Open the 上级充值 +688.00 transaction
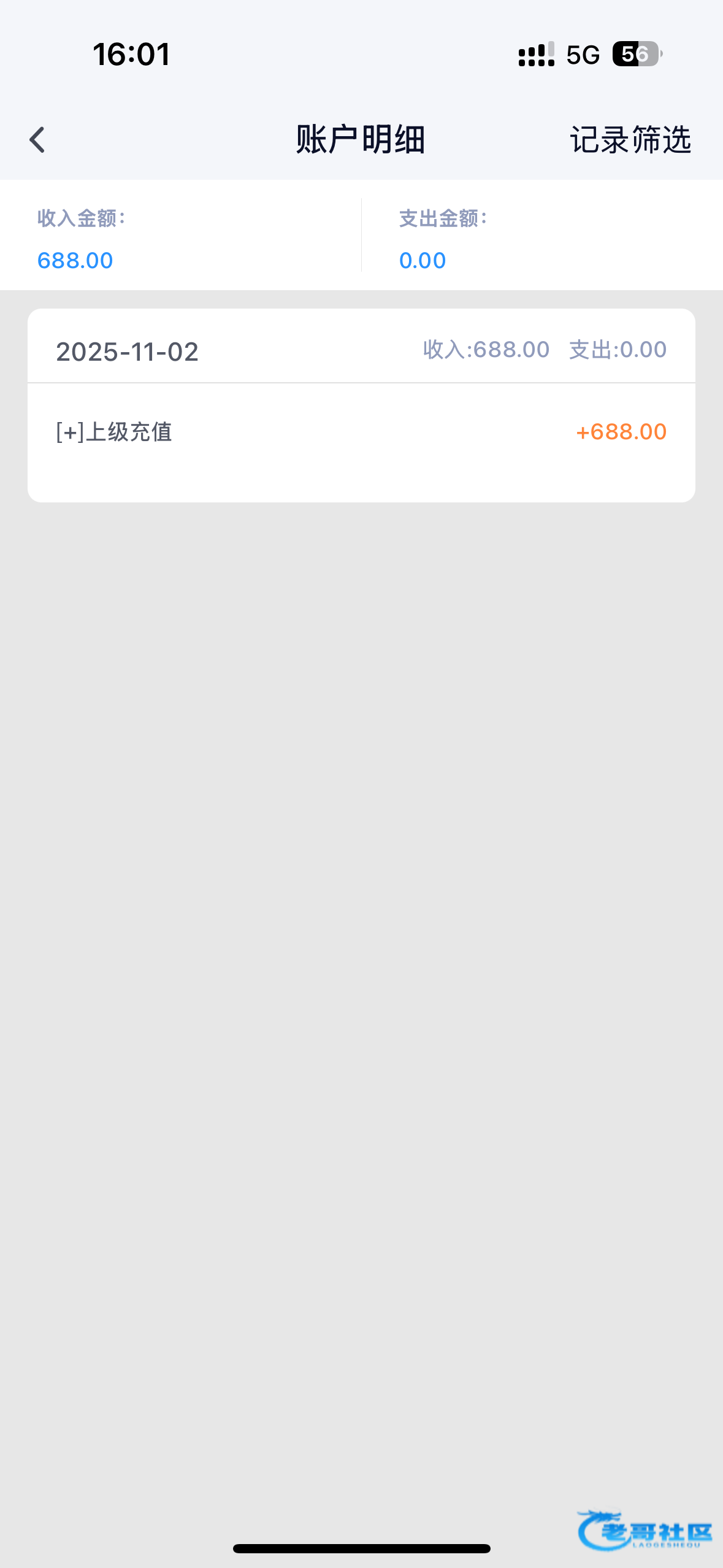 (x=361, y=432)
